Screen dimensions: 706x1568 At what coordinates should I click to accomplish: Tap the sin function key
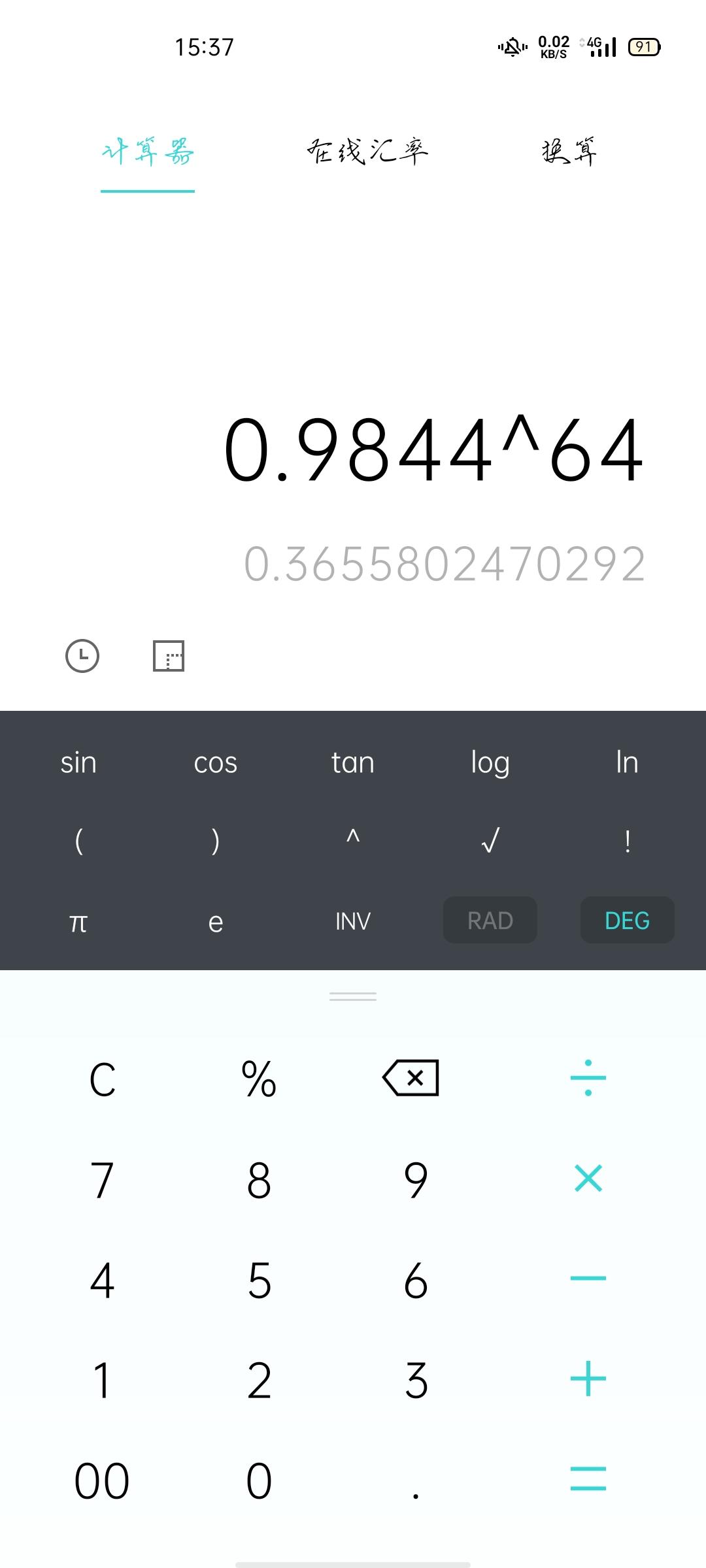coord(78,762)
